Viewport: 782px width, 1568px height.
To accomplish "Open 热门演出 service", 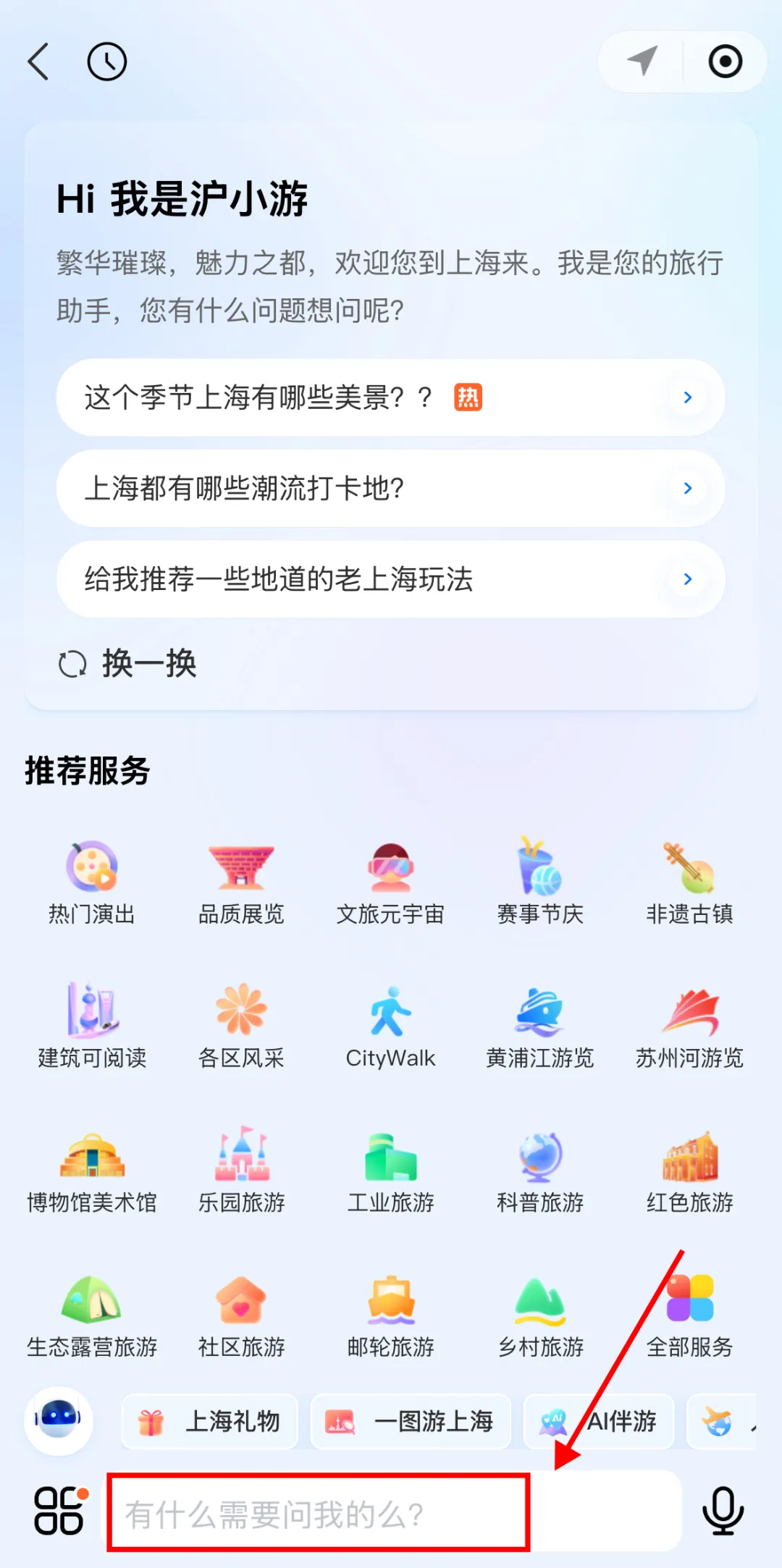I will pyautogui.click(x=92, y=883).
